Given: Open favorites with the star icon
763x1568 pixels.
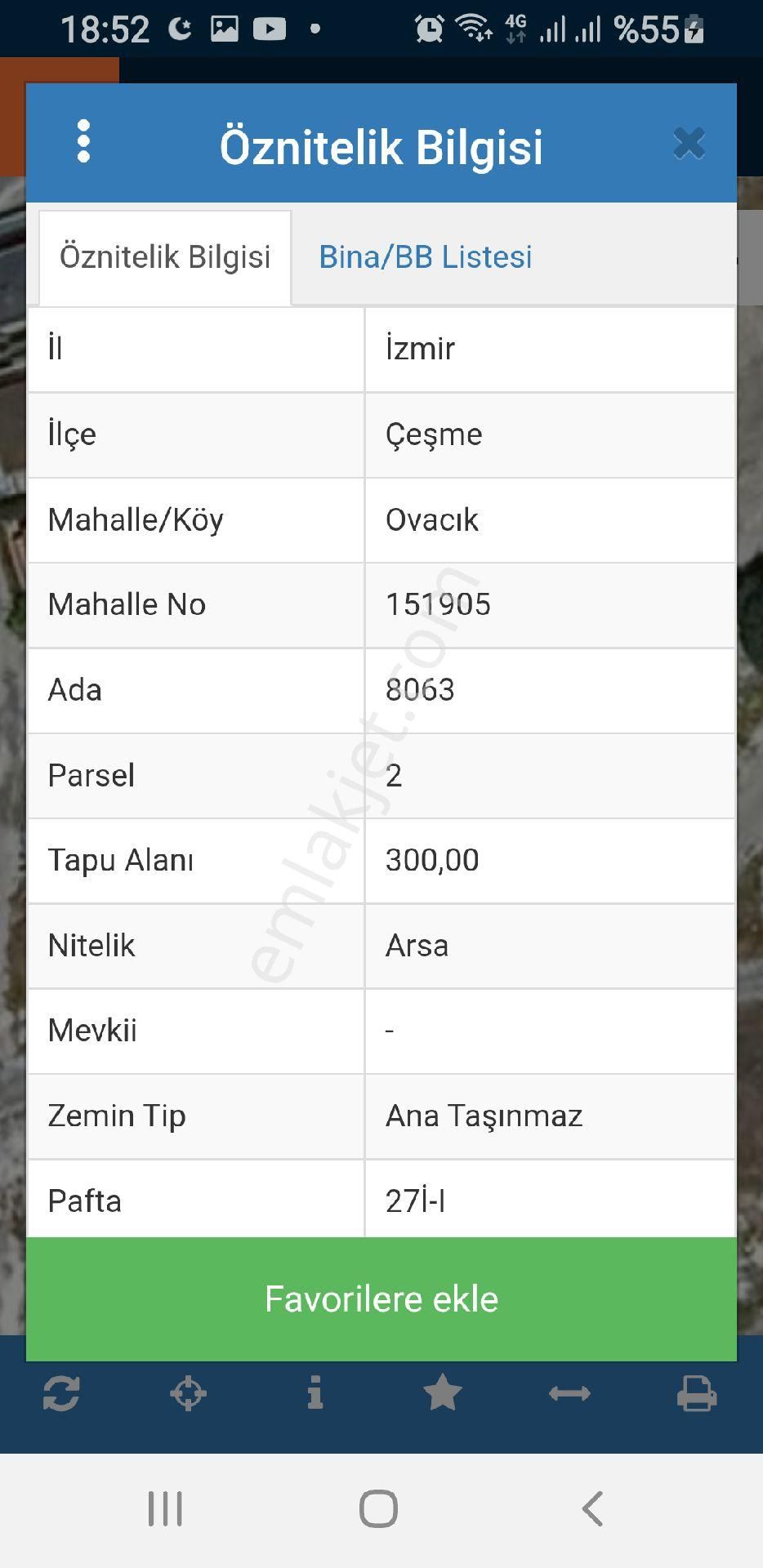Looking at the screenshot, I should coord(443,1393).
